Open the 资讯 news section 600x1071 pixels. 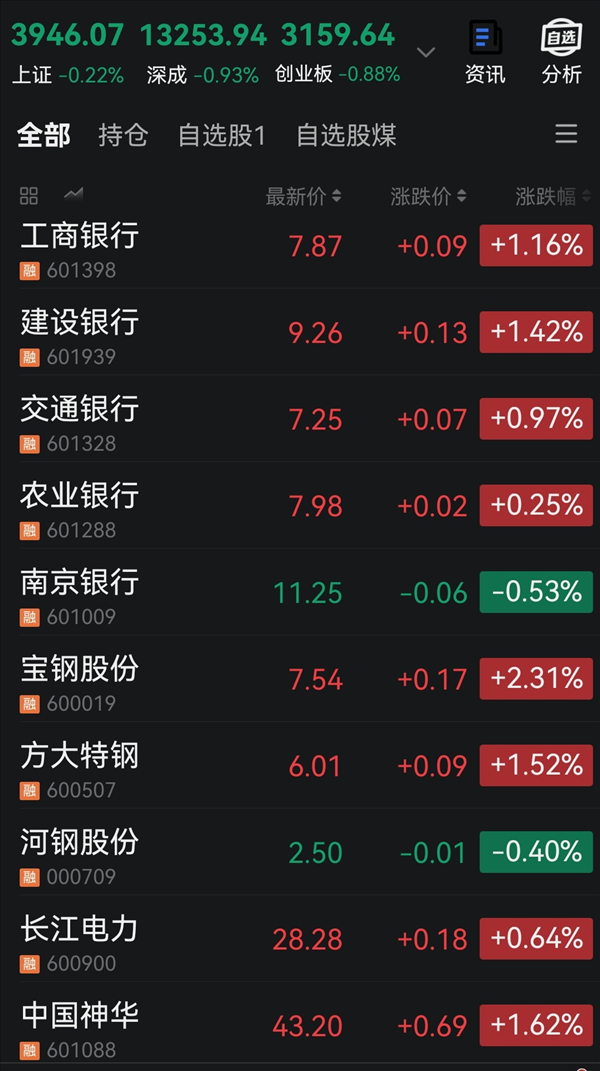(485, 53)
